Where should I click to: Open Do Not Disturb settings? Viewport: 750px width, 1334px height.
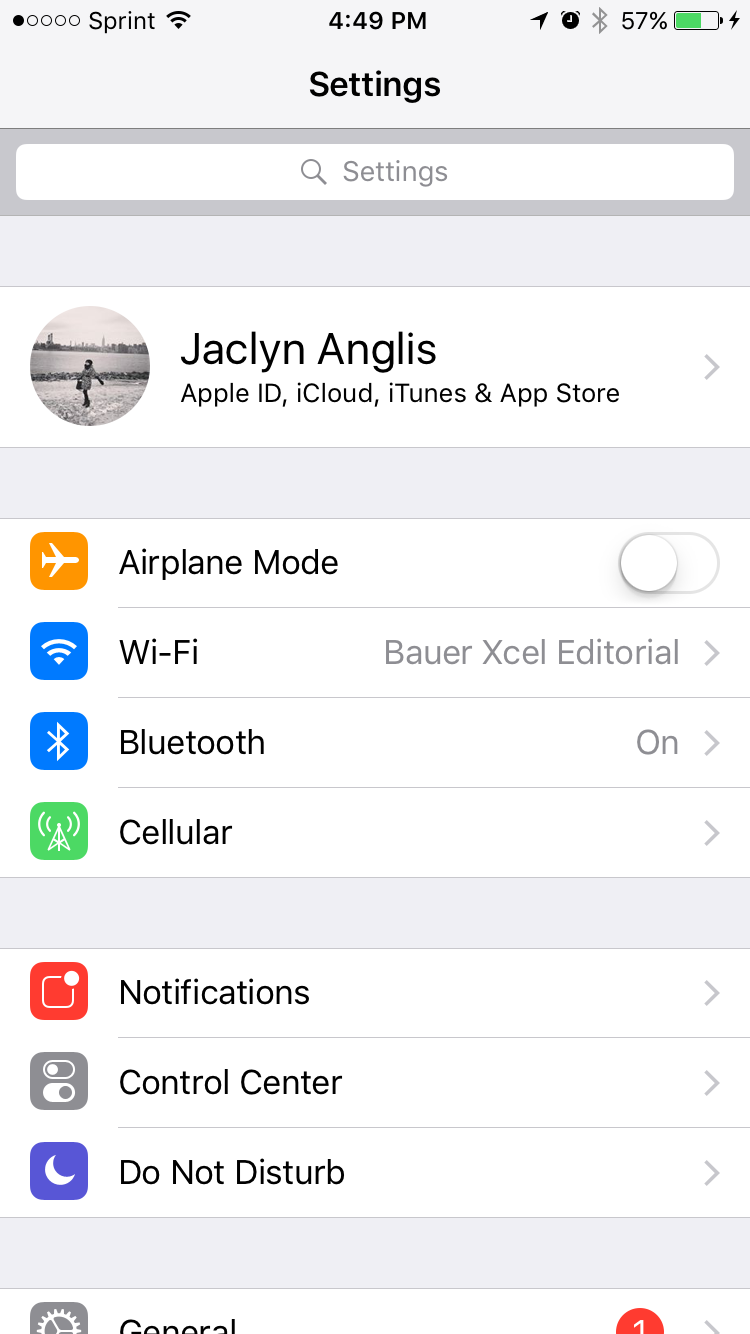(x=375, y=1173)
